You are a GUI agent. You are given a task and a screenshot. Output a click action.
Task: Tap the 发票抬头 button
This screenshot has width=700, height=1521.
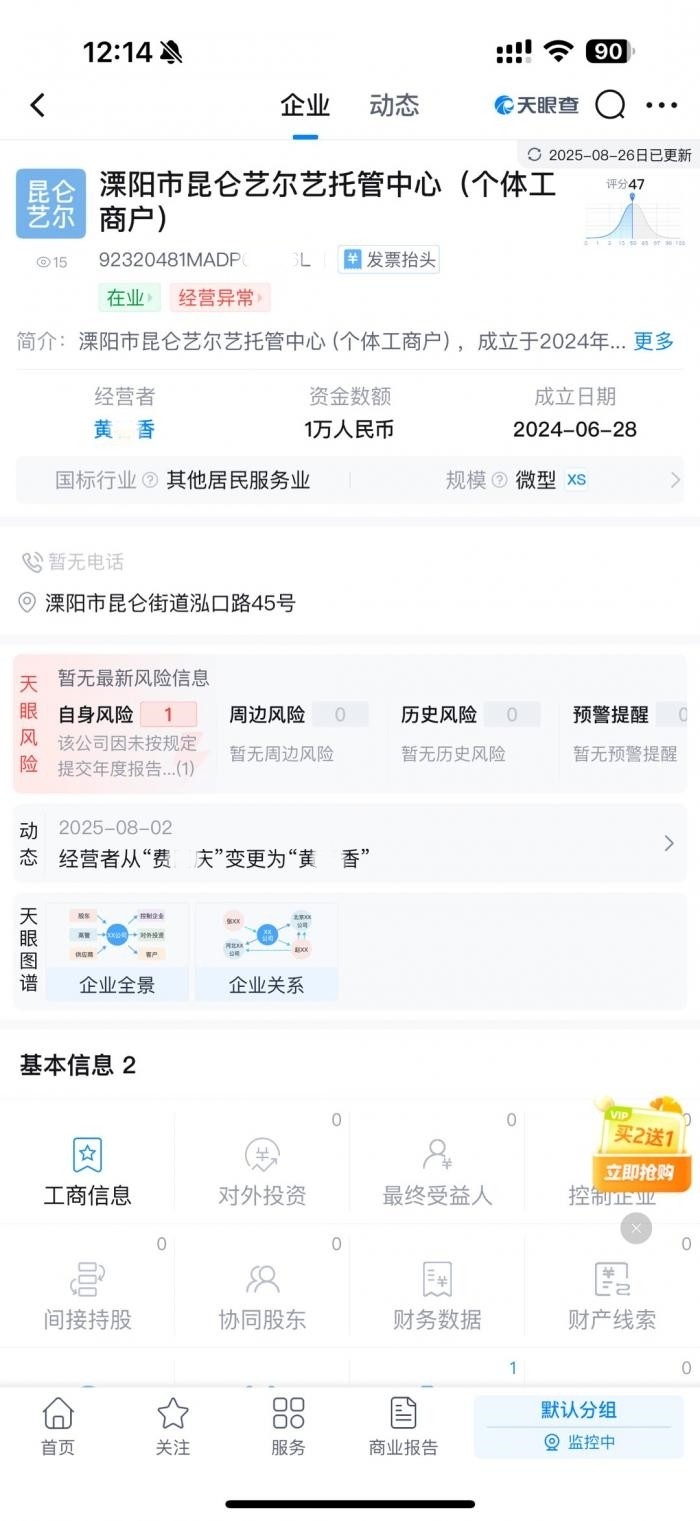pos(390,260)
